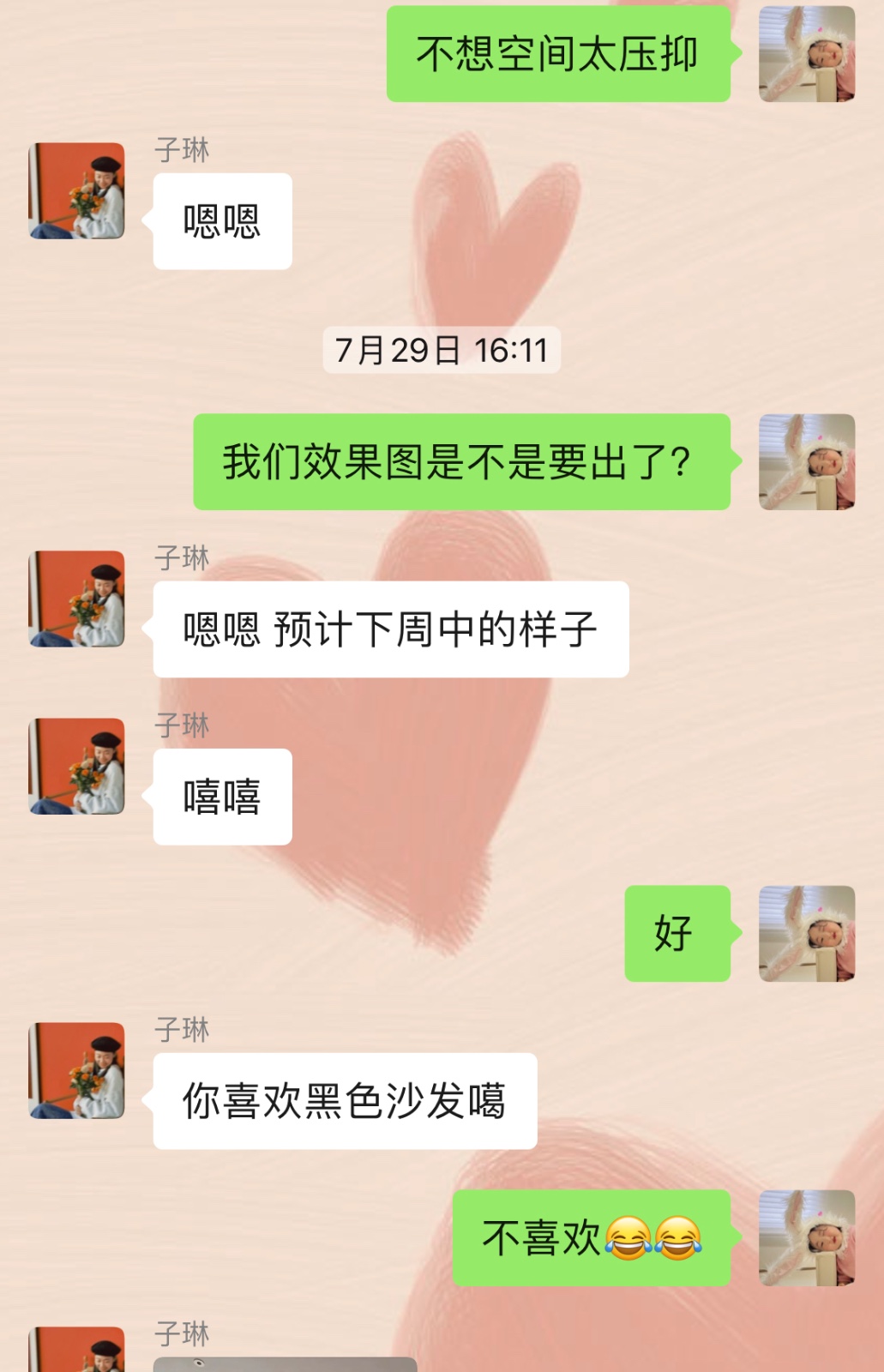Image resolution: width=884 pixels, height=1372 pixels.
Task: Tap my avatar next to 不喜欢 message
Action: (x=807, y=1237)
